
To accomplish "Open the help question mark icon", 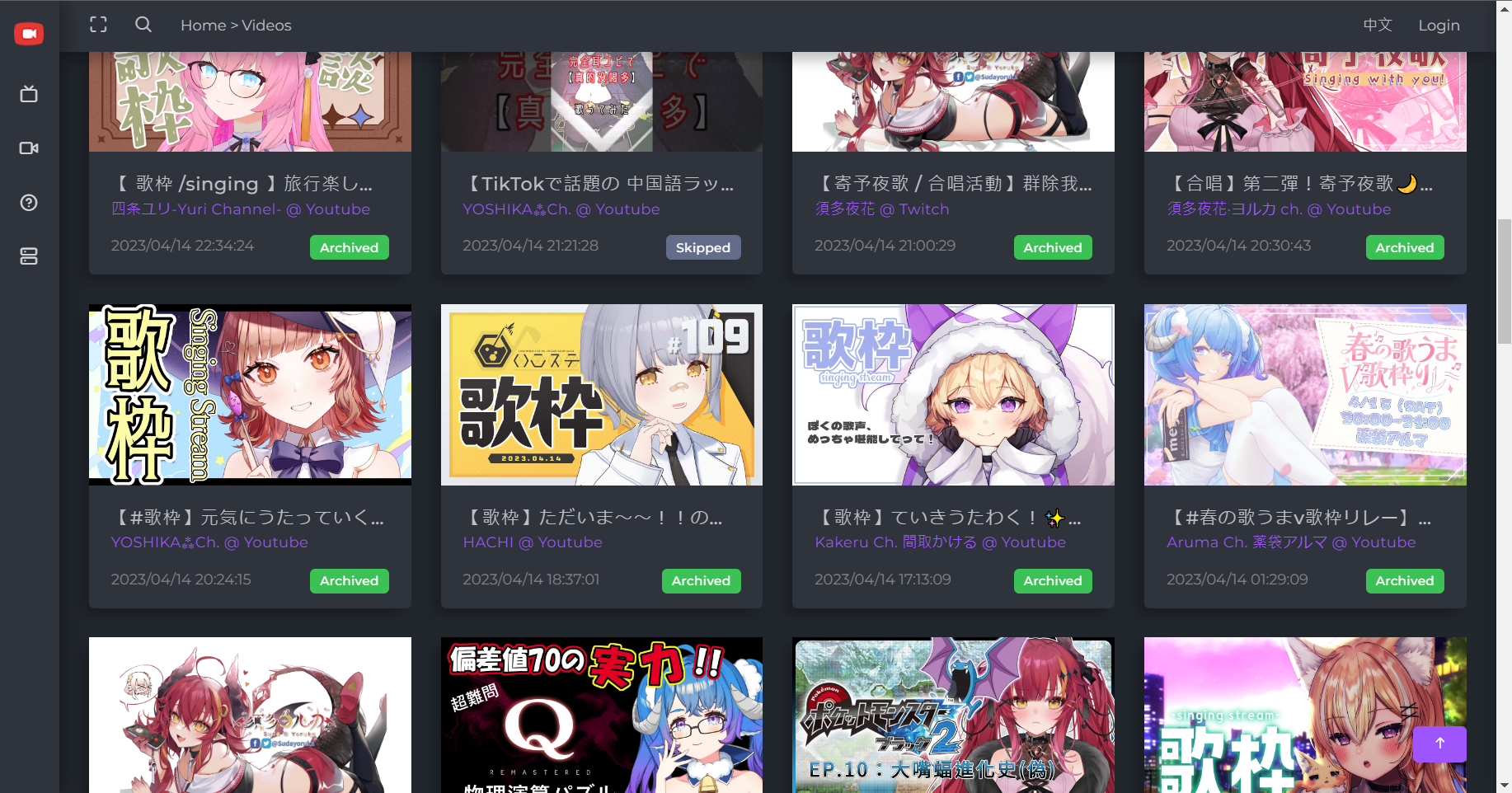I will [x=29, y=203].
